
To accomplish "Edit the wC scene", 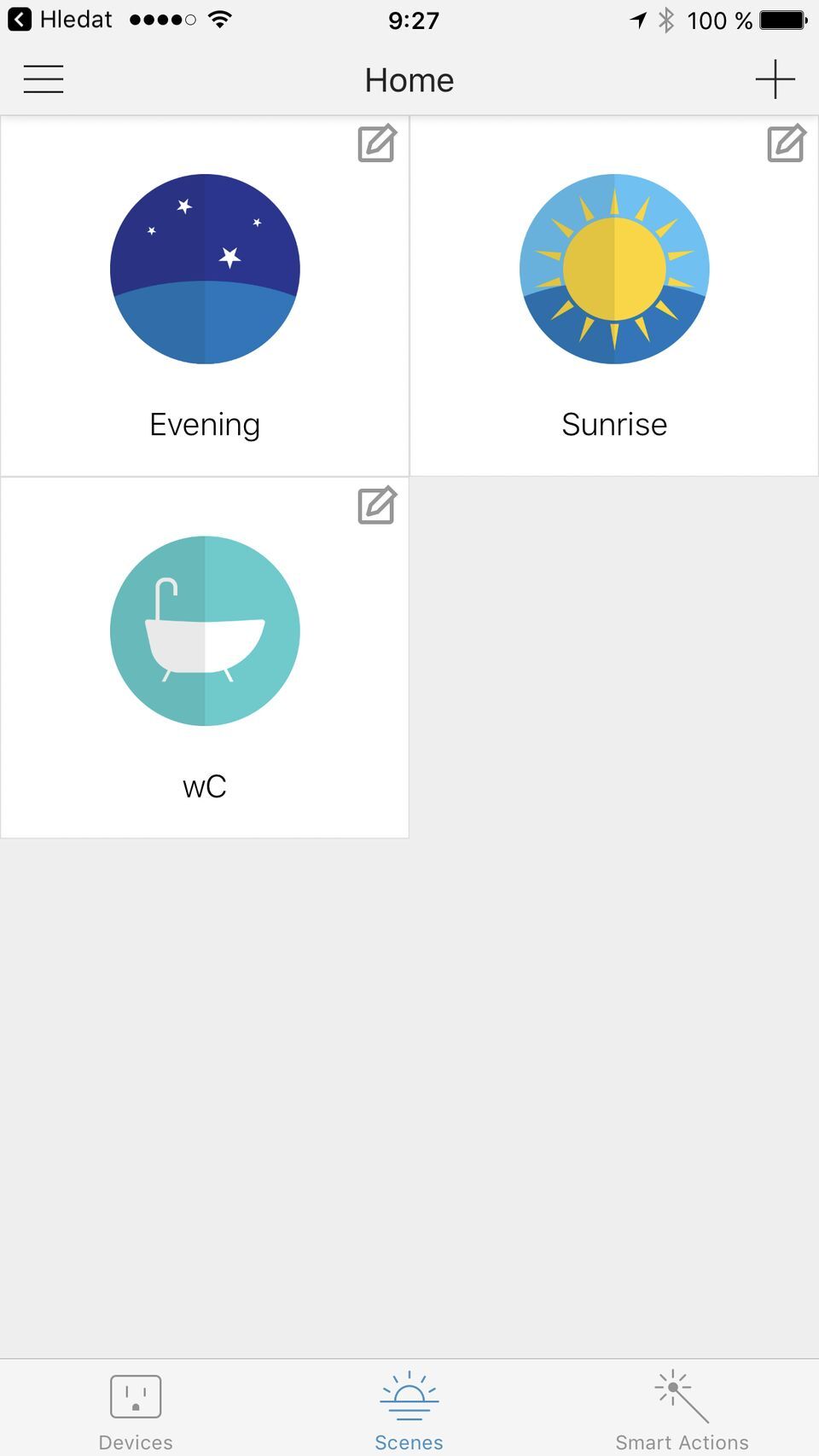I will coord(376,506).
